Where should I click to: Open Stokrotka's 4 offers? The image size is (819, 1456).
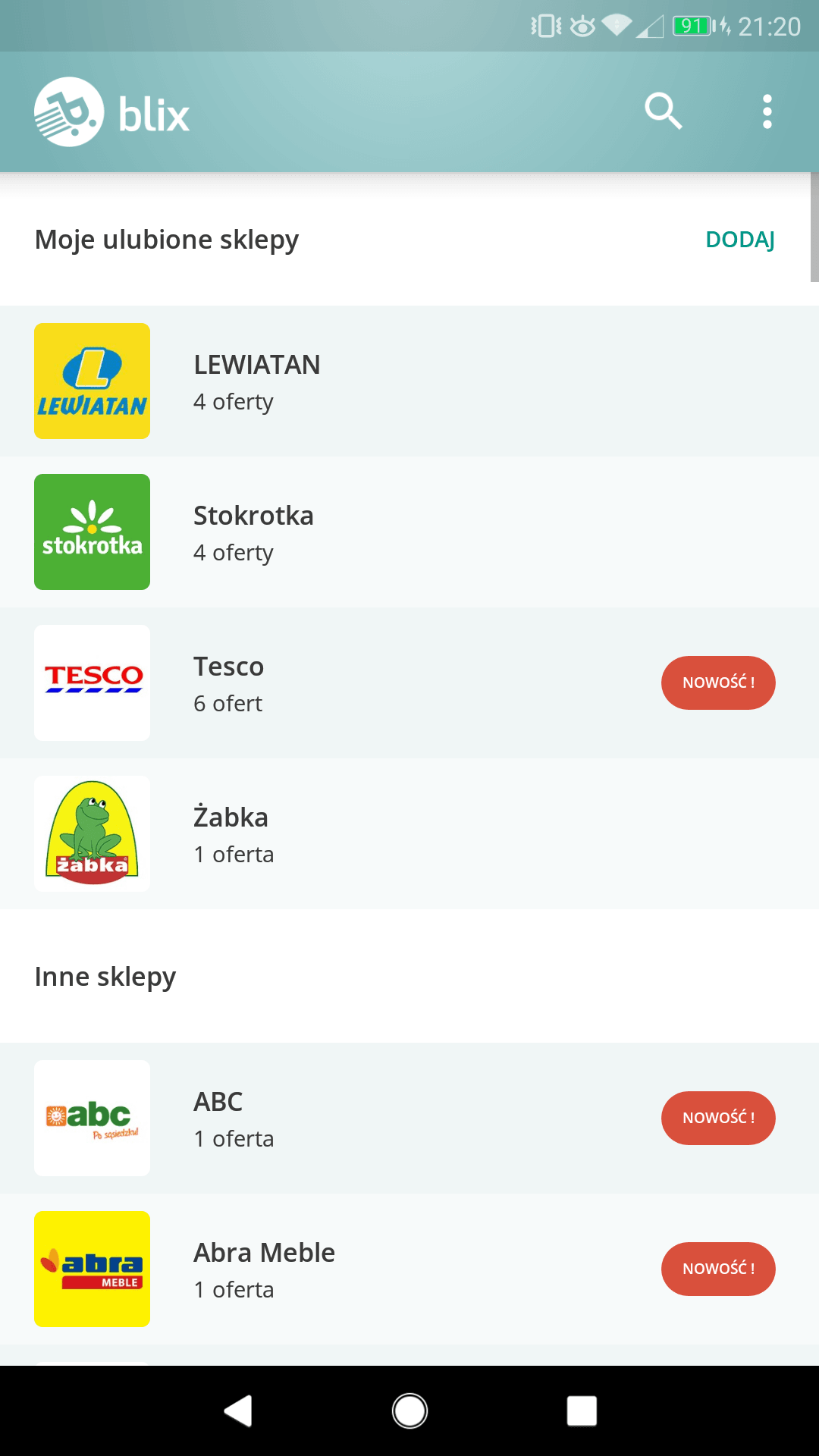coord(409,532)
